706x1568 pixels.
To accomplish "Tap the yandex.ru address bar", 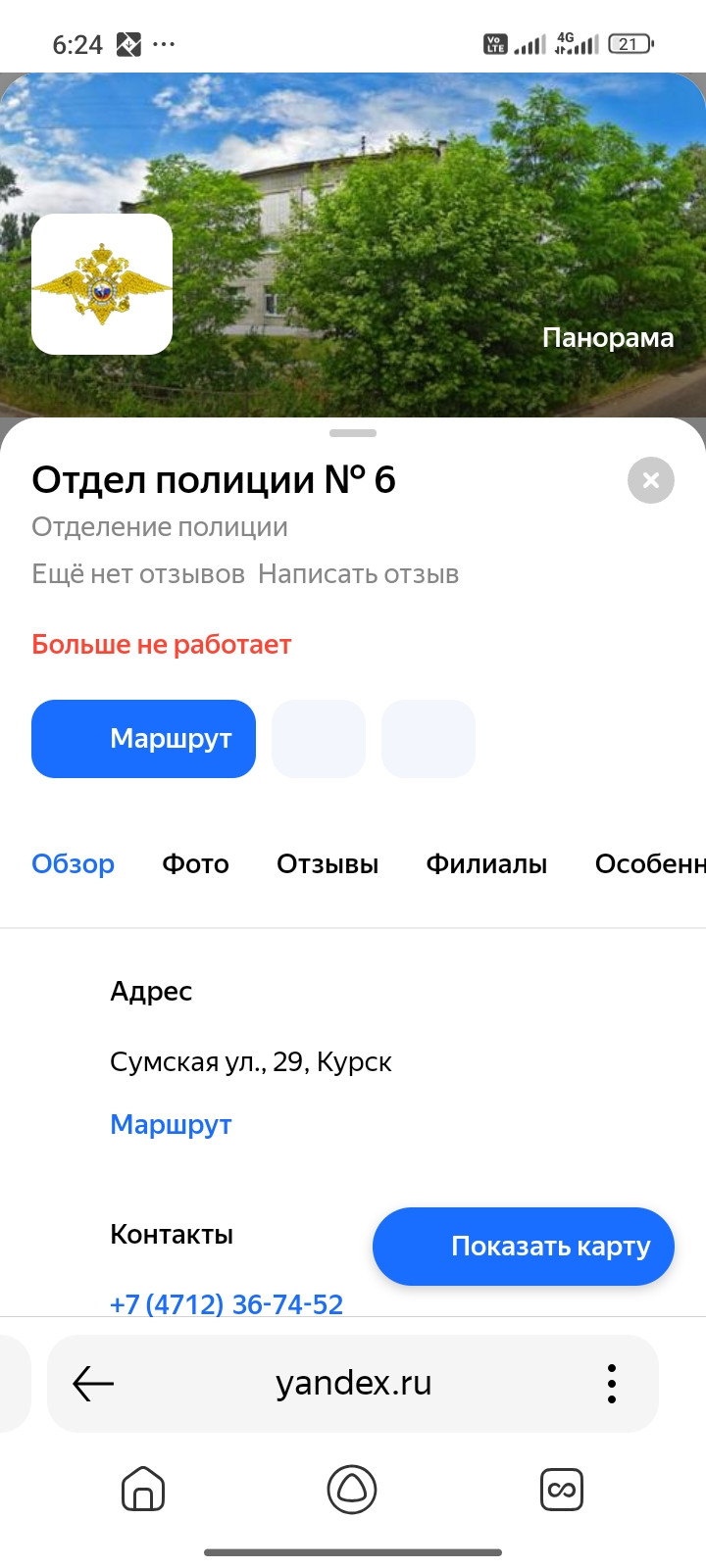I will (353, 1384).
